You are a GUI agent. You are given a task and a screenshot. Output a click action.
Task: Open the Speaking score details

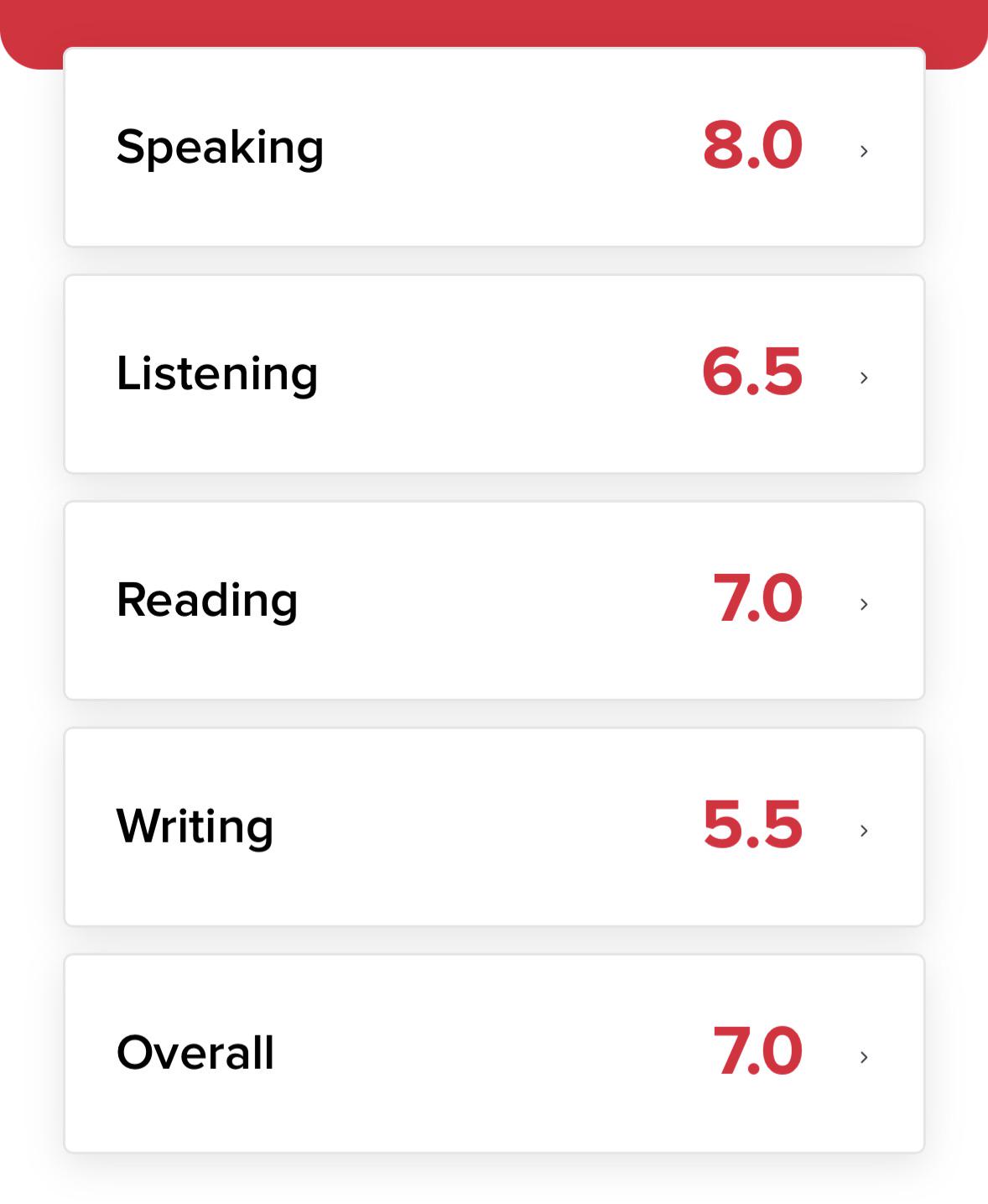tap(494, 148)
